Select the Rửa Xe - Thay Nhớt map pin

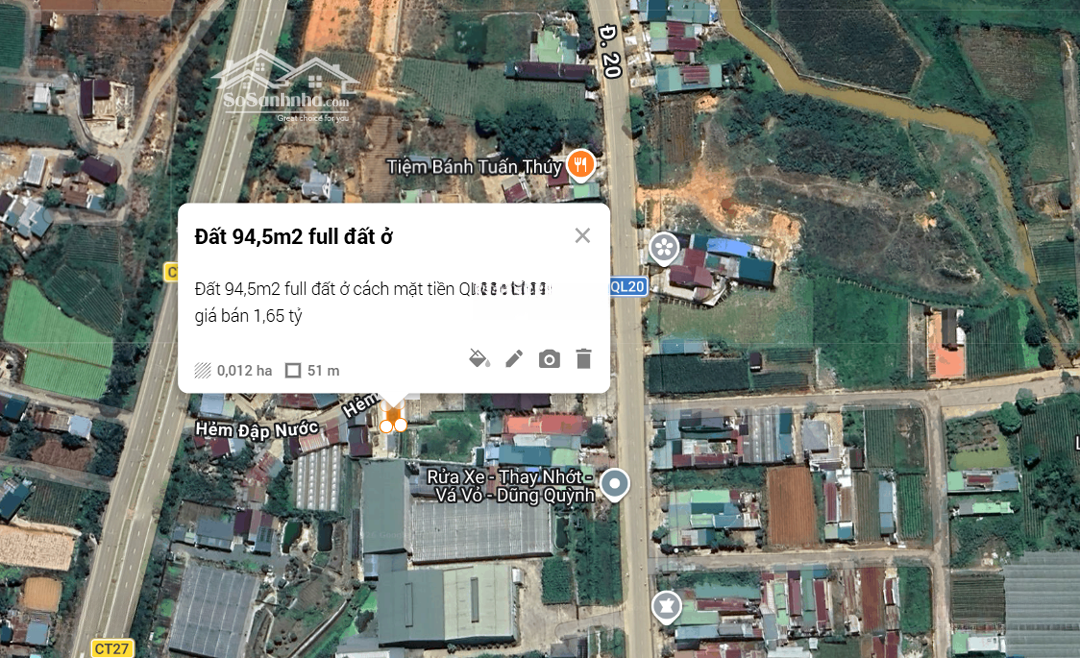point(614,485)
